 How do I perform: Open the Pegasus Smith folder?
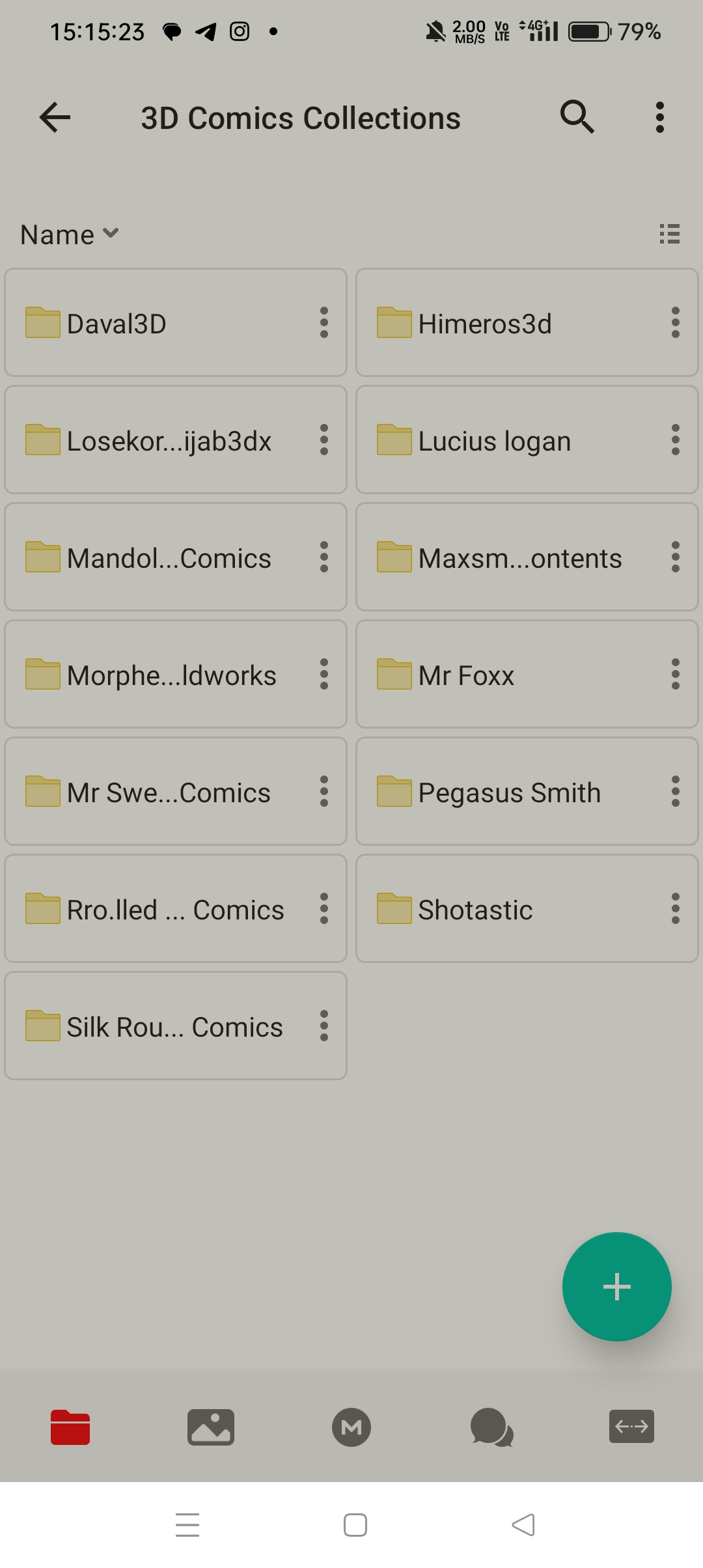point(508,792)
